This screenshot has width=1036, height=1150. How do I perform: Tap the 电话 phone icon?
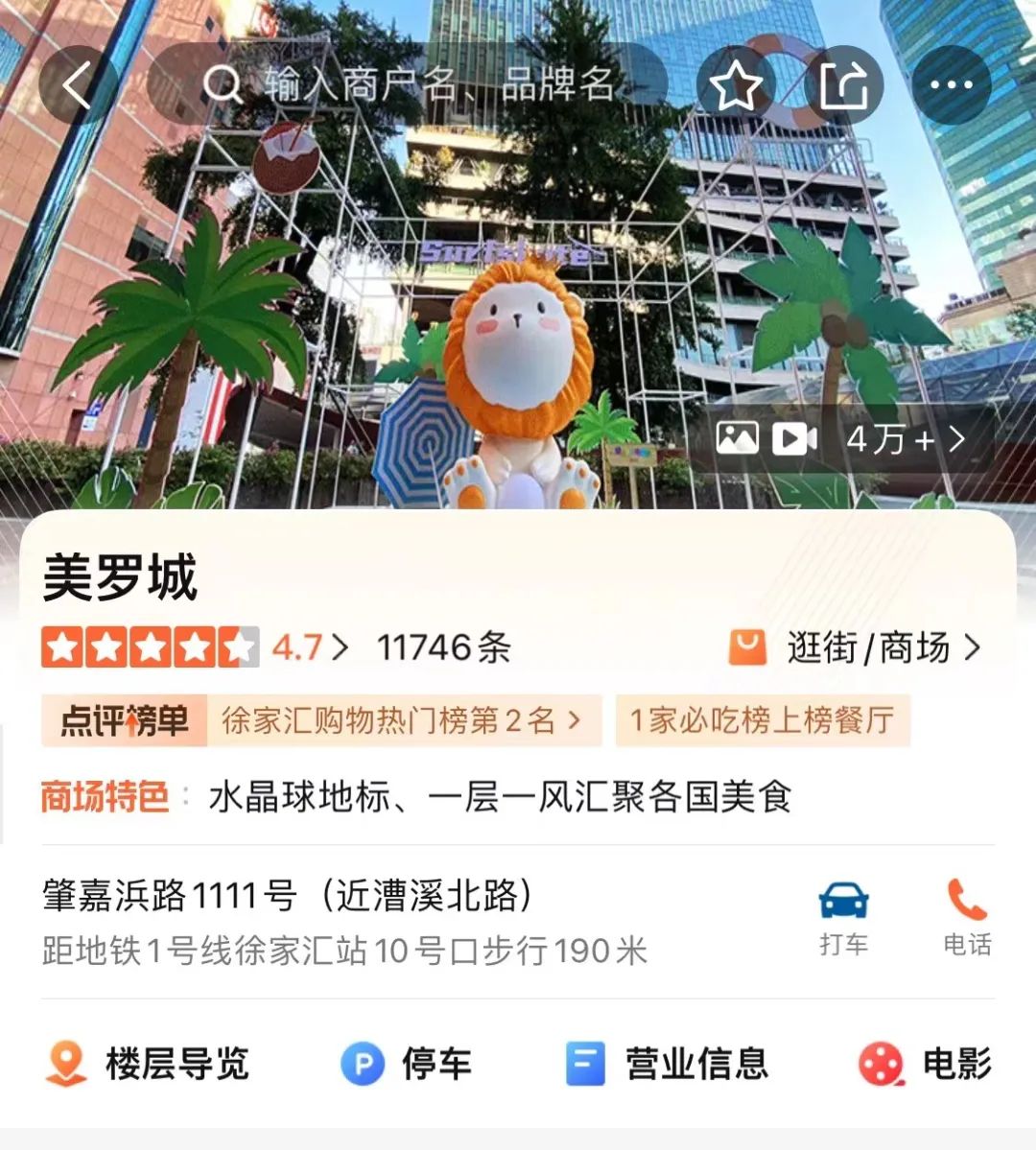point(966,902)
